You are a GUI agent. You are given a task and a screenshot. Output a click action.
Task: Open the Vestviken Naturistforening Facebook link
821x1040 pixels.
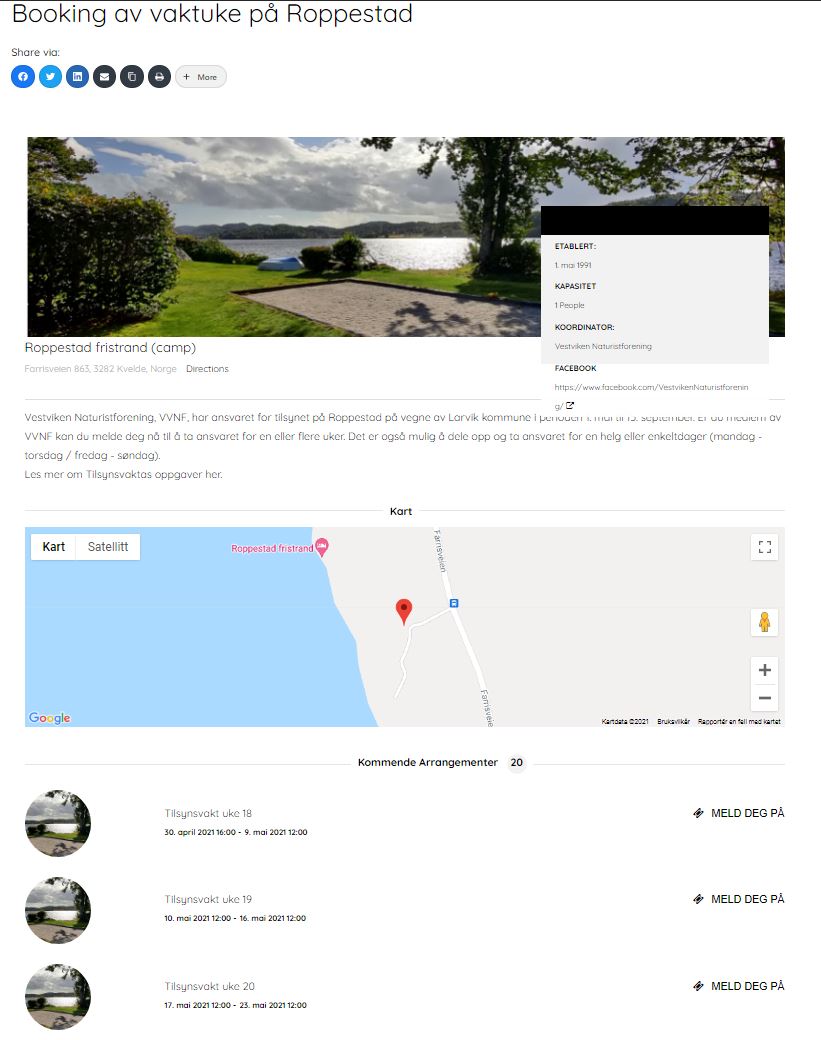pyautogui.click(x=651, y=387)
